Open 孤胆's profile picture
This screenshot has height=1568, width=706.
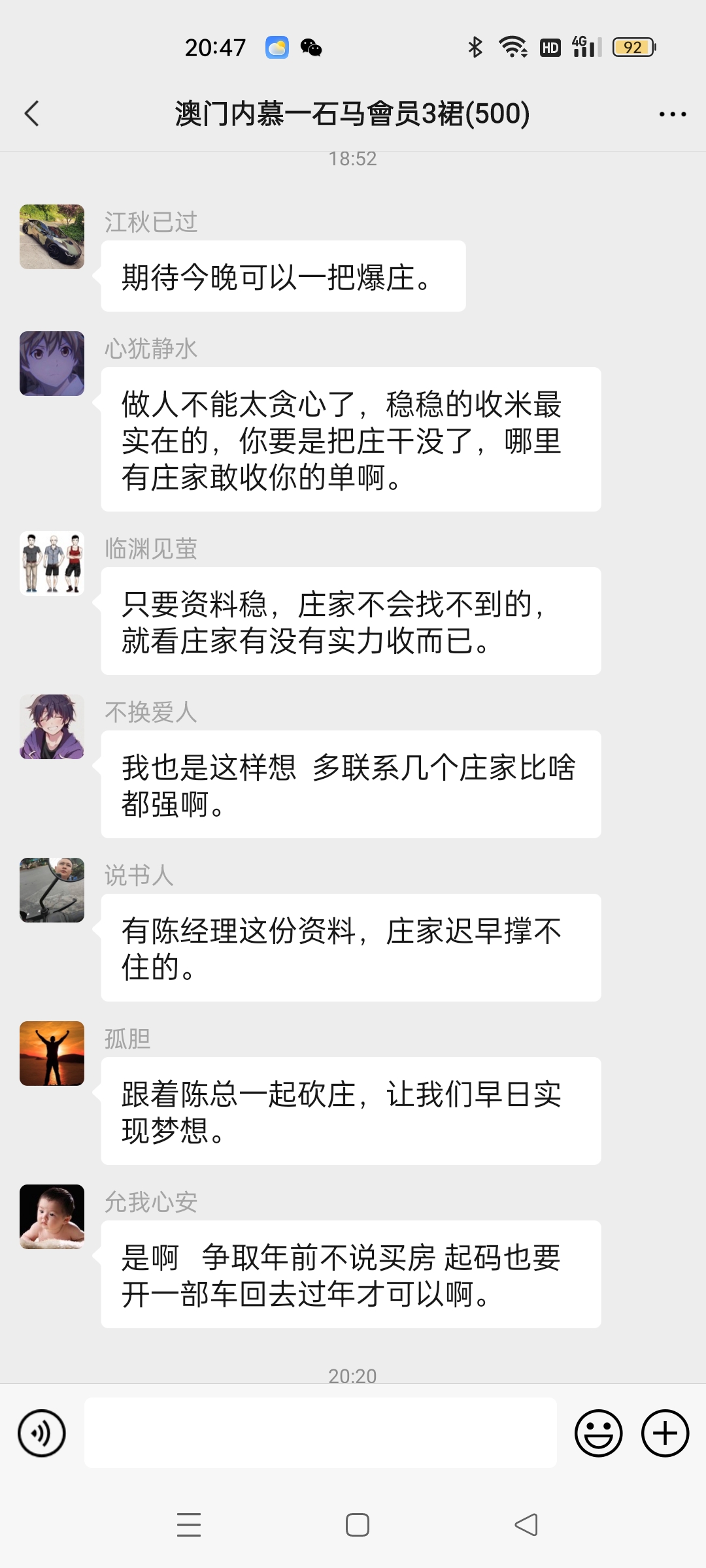52,1053
